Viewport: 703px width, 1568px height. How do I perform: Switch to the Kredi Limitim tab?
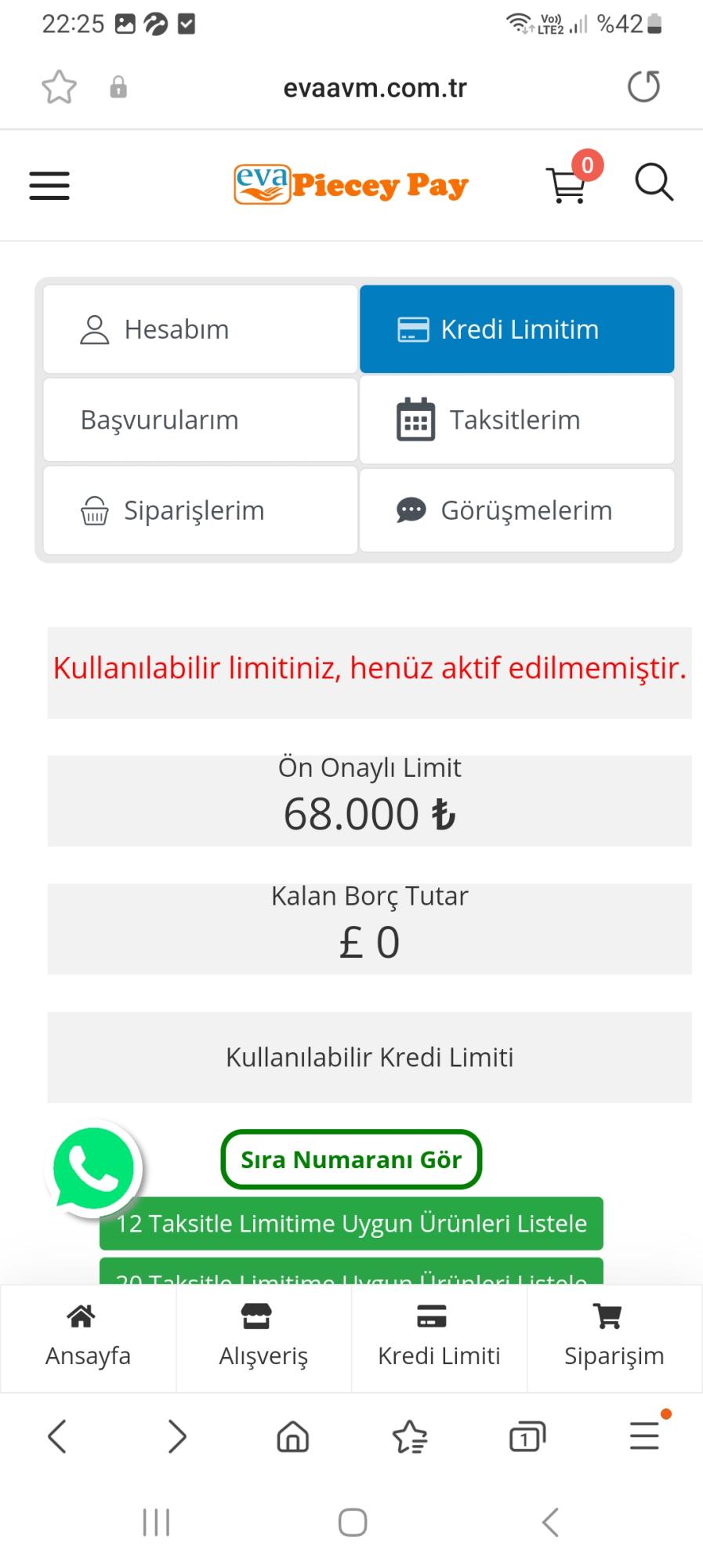click(x=516, y=328)
